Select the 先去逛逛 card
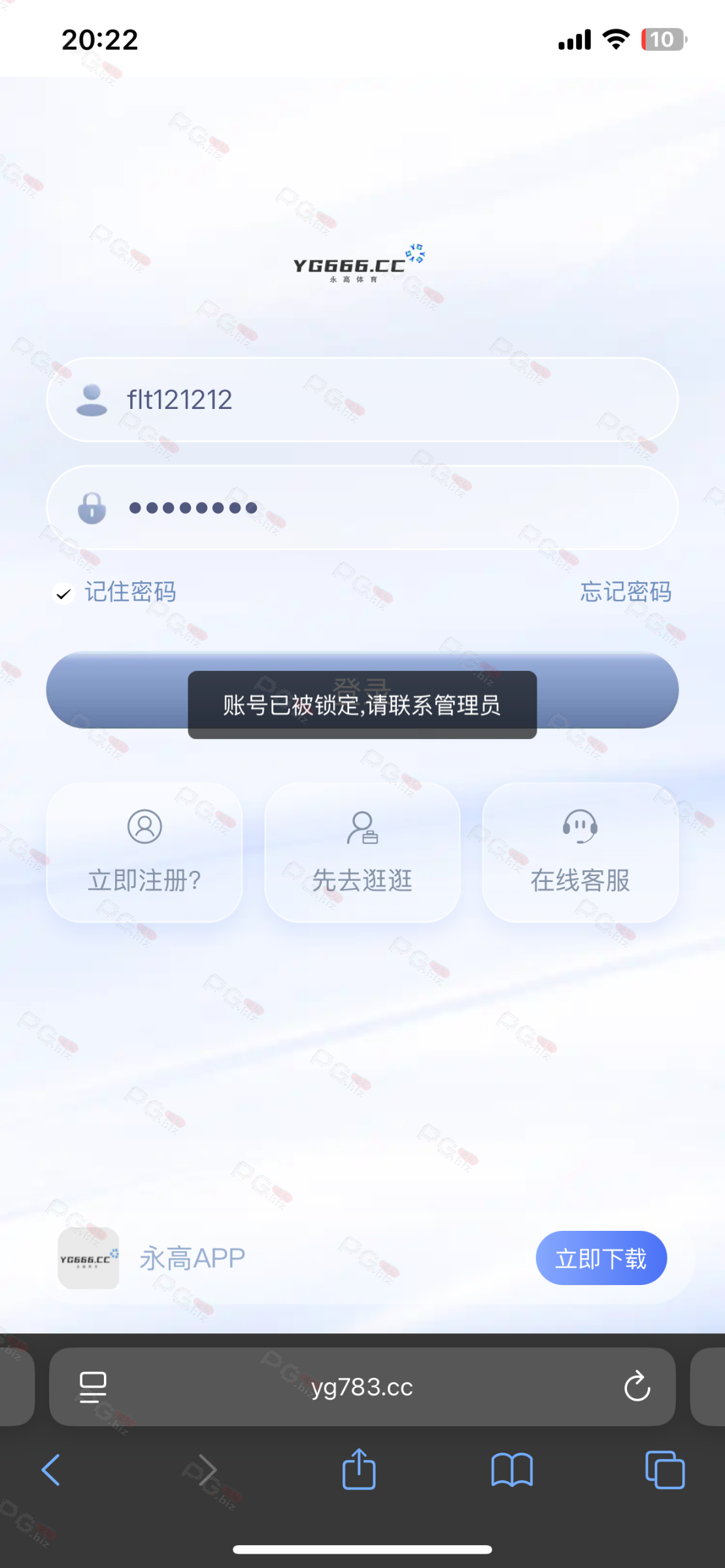Screen dimensions: 725x1568 362,853
